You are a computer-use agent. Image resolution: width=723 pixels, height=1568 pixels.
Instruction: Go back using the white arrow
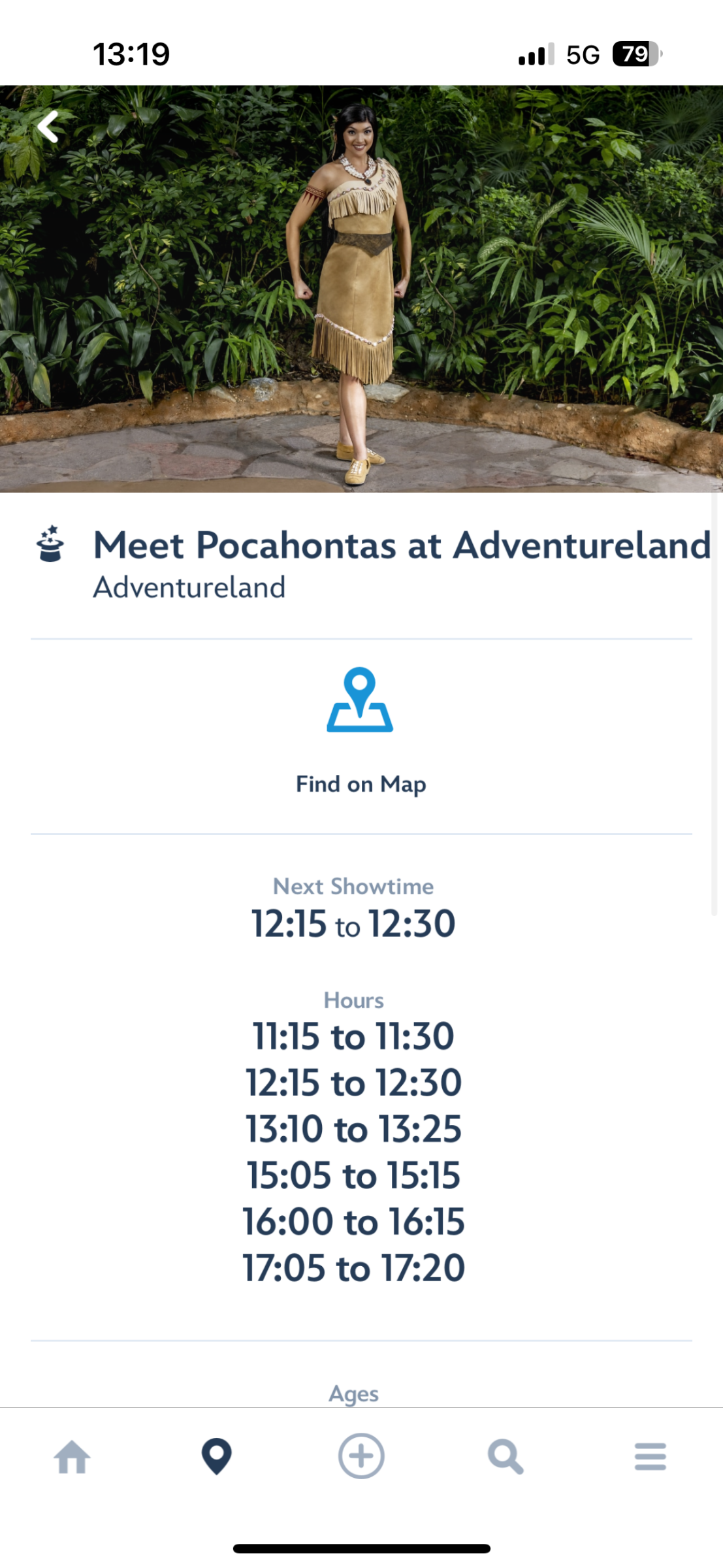pyautogui.click(x=48, y=127)
